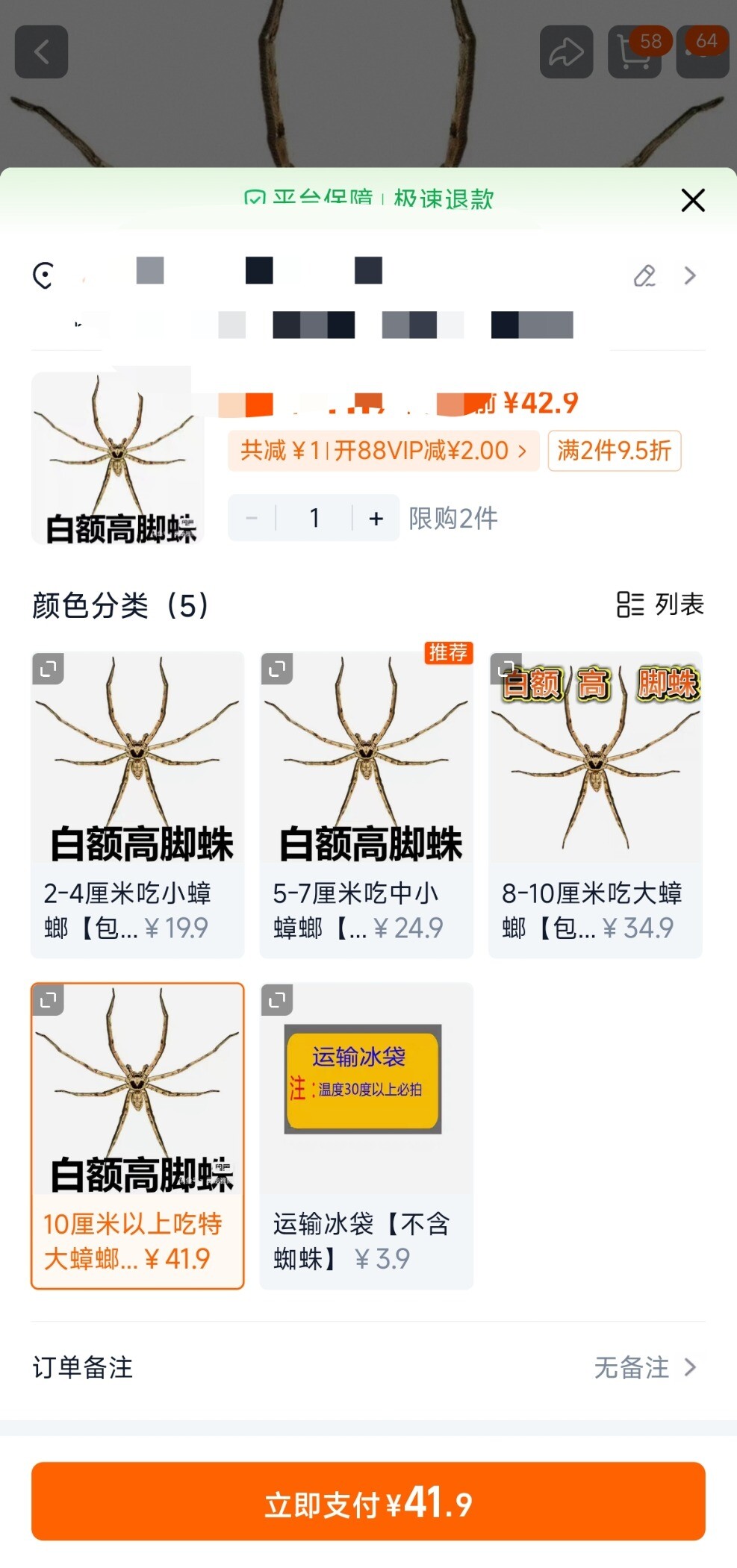Choose the 5-7厘米吃中小蟑螂 option
This screenshot has height=1568, width=737.
click(366, 804)
